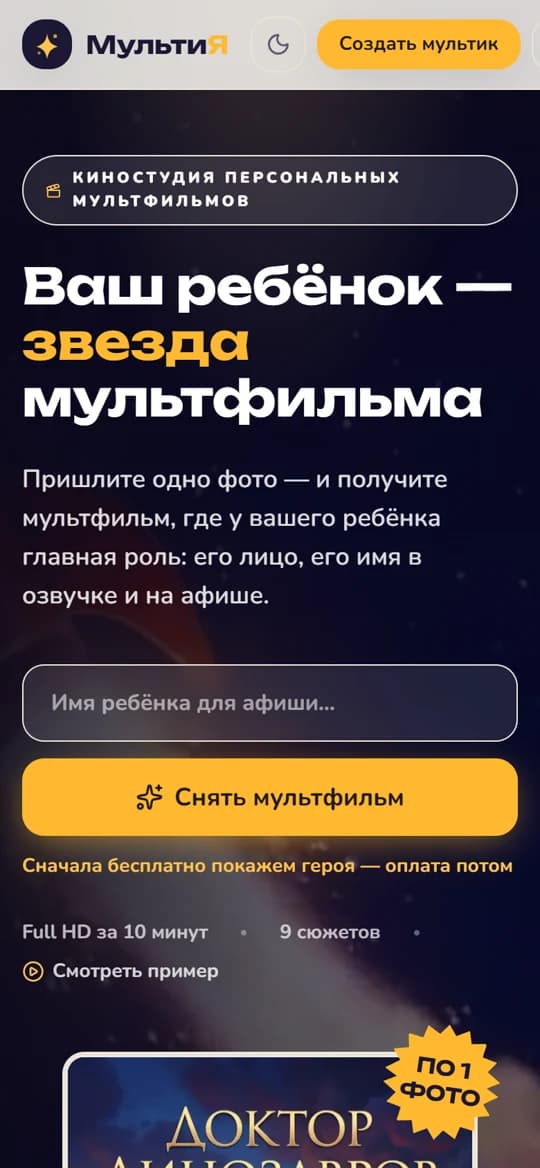540x1168 pixels.
Task: Open the Доктор Динозавров poster card
Action: (x=270, y=1110)
